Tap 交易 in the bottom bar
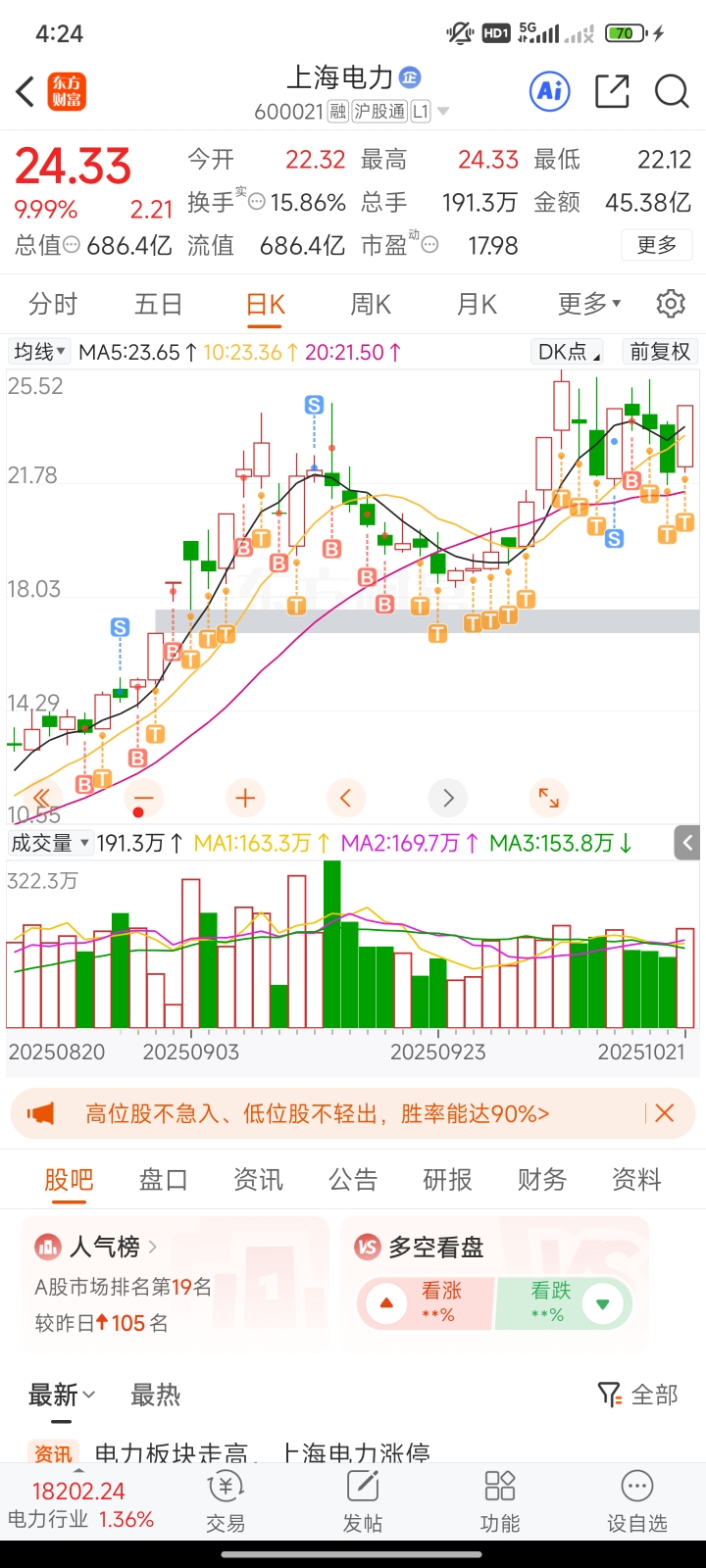Screen dimensions: 706x1568 point(226,1500)
